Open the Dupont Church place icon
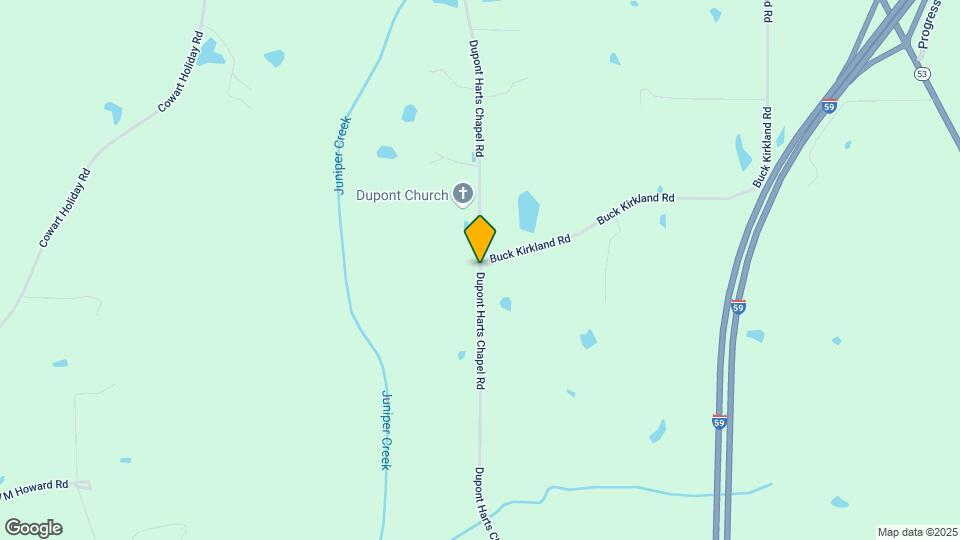Screen dimensions: 960x540 [x=463, y=193]
